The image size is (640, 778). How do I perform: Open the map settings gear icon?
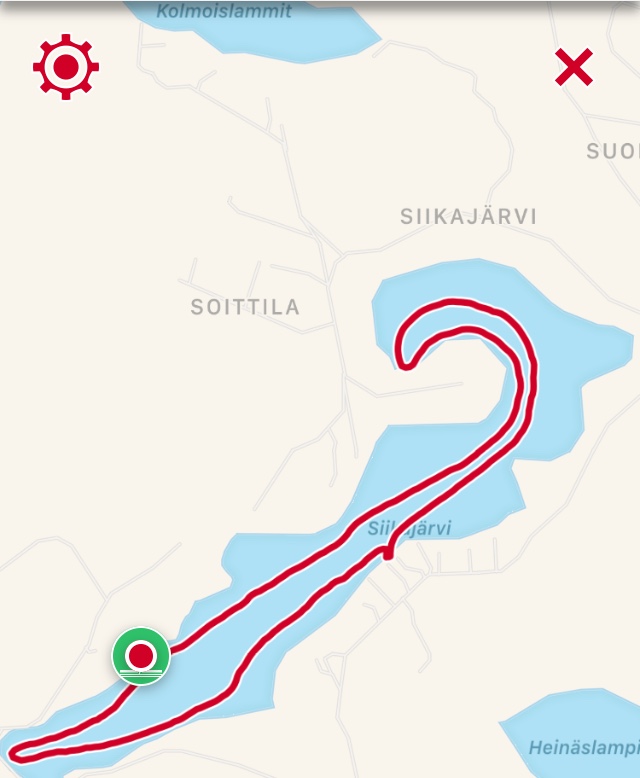click(x=66, y=67)
